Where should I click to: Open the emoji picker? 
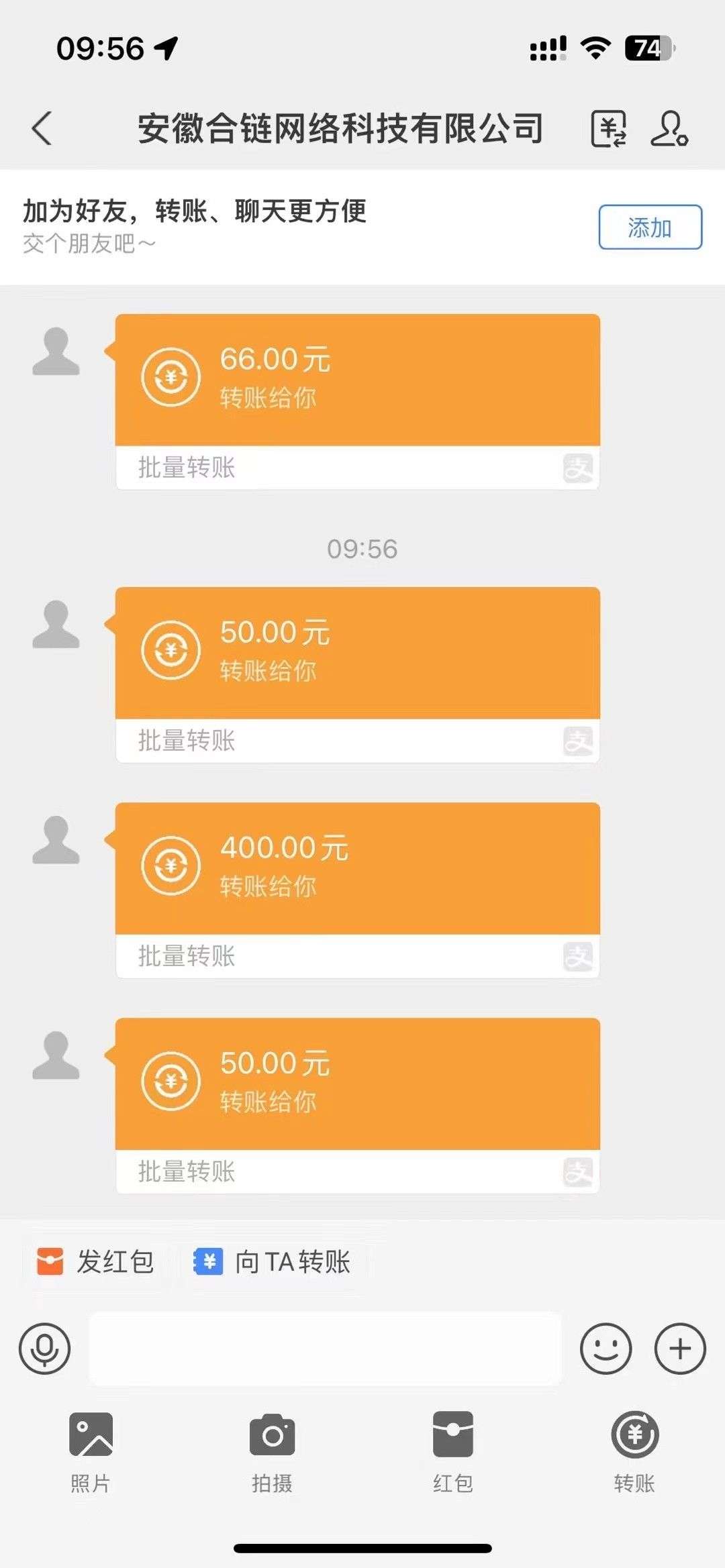[606, 1349]
